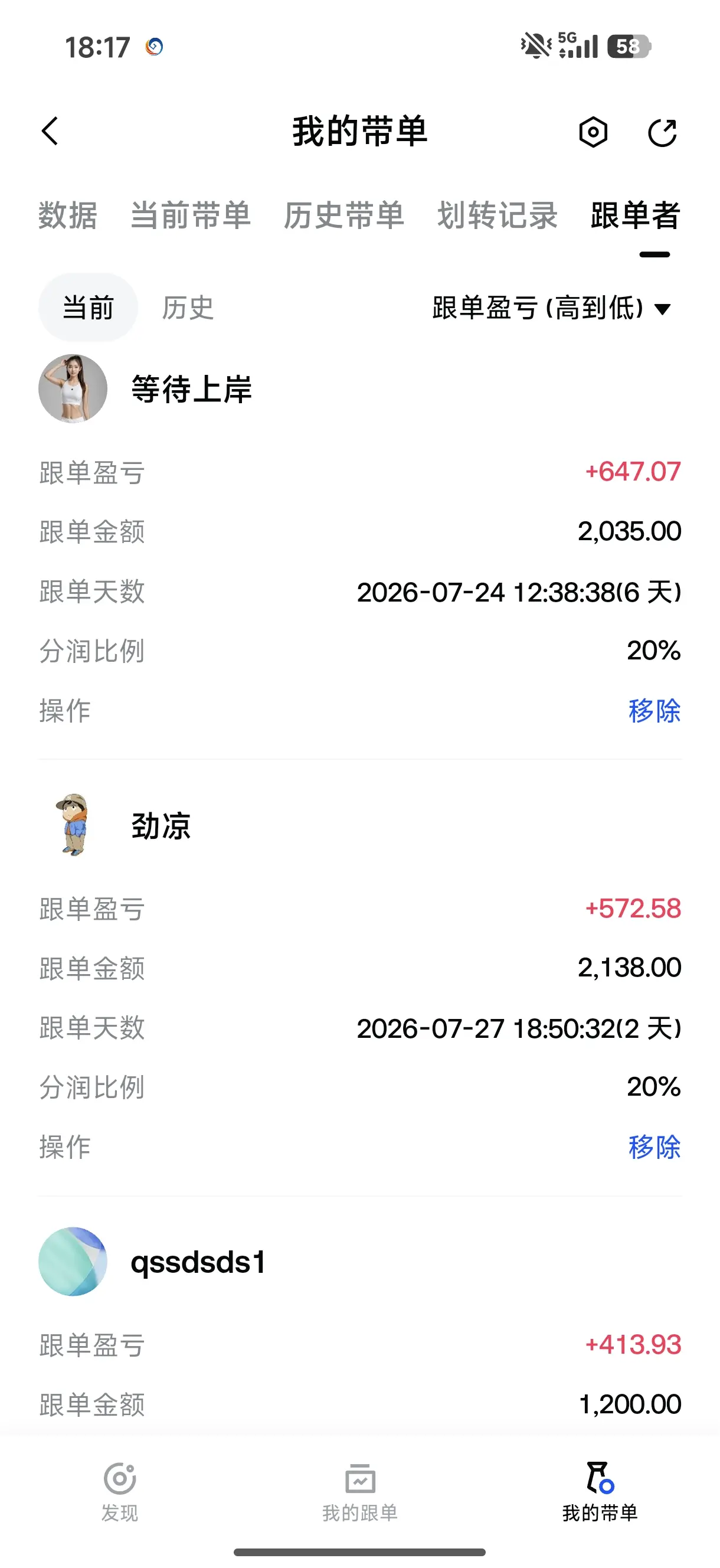This screenshot has width=720, height=1568.
Task: Switch to 历史 followers list
Action: 188,308
